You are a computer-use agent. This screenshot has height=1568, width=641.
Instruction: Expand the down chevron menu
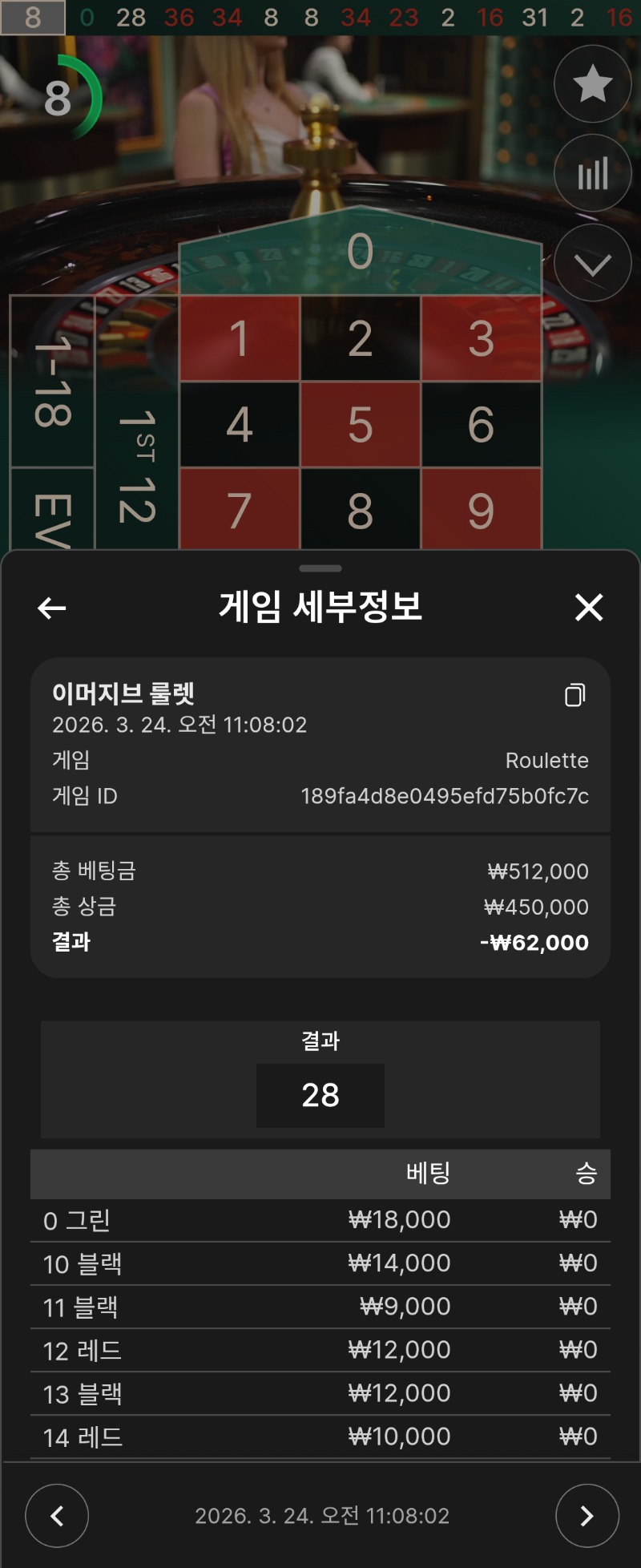tap(592, 263)
